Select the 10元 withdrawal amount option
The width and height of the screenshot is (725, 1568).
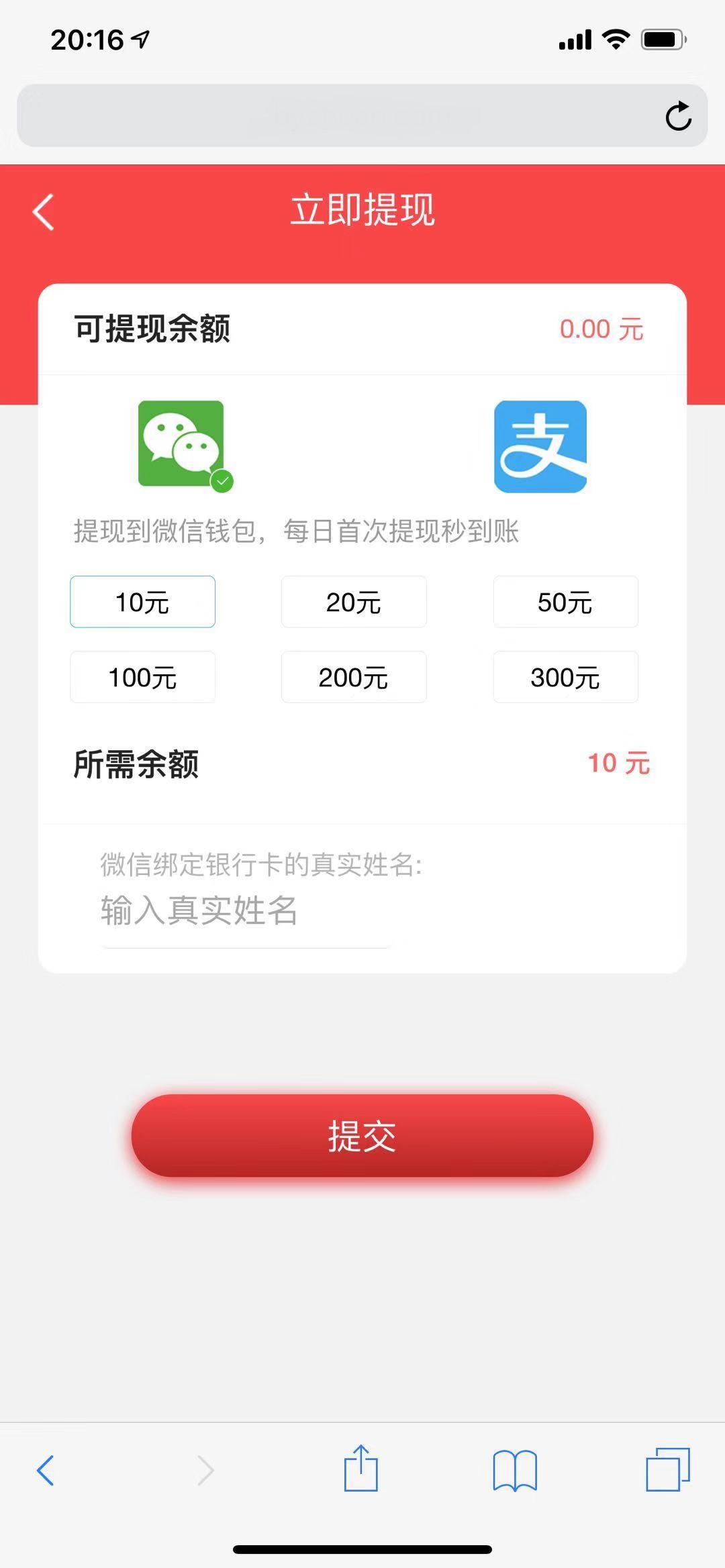142,602
